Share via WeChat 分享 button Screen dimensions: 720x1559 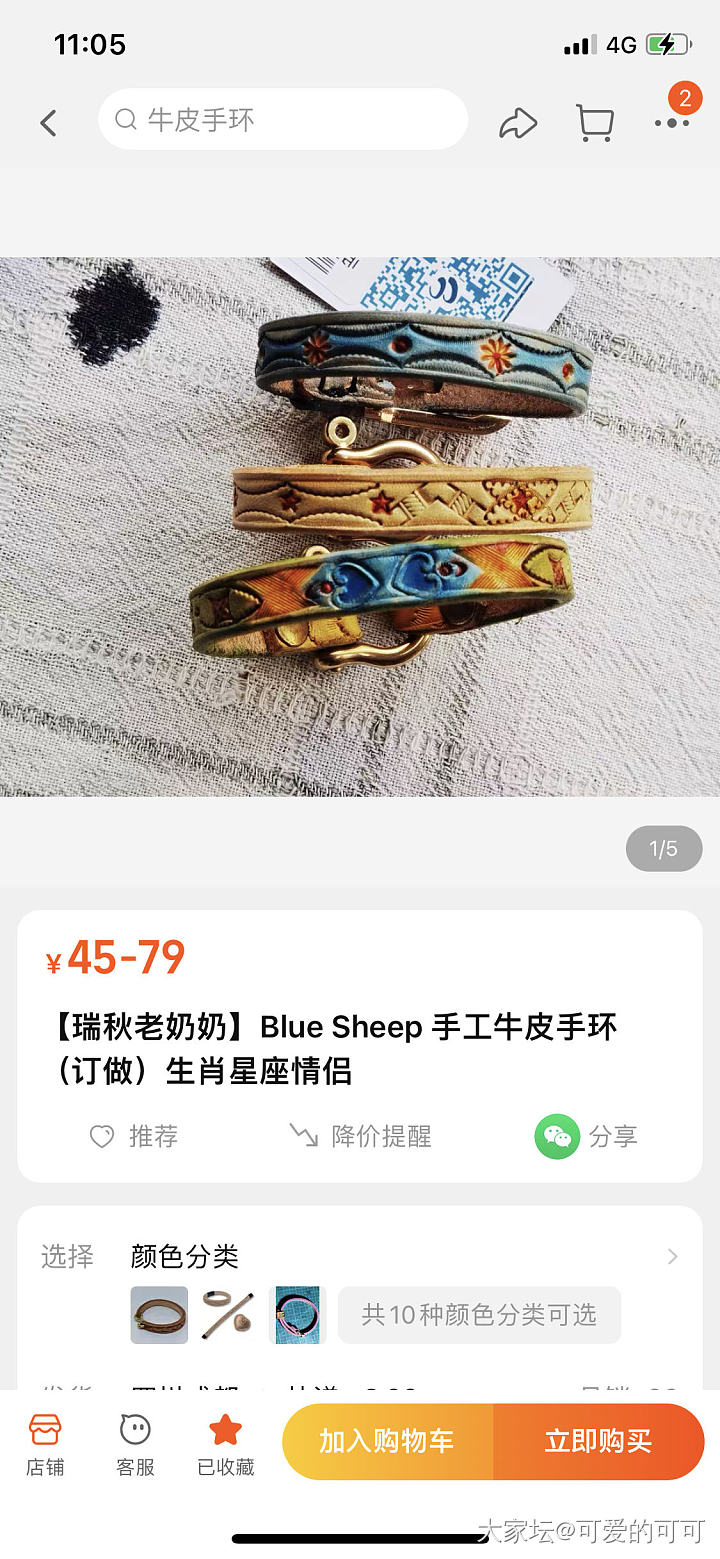[587, 1136]
